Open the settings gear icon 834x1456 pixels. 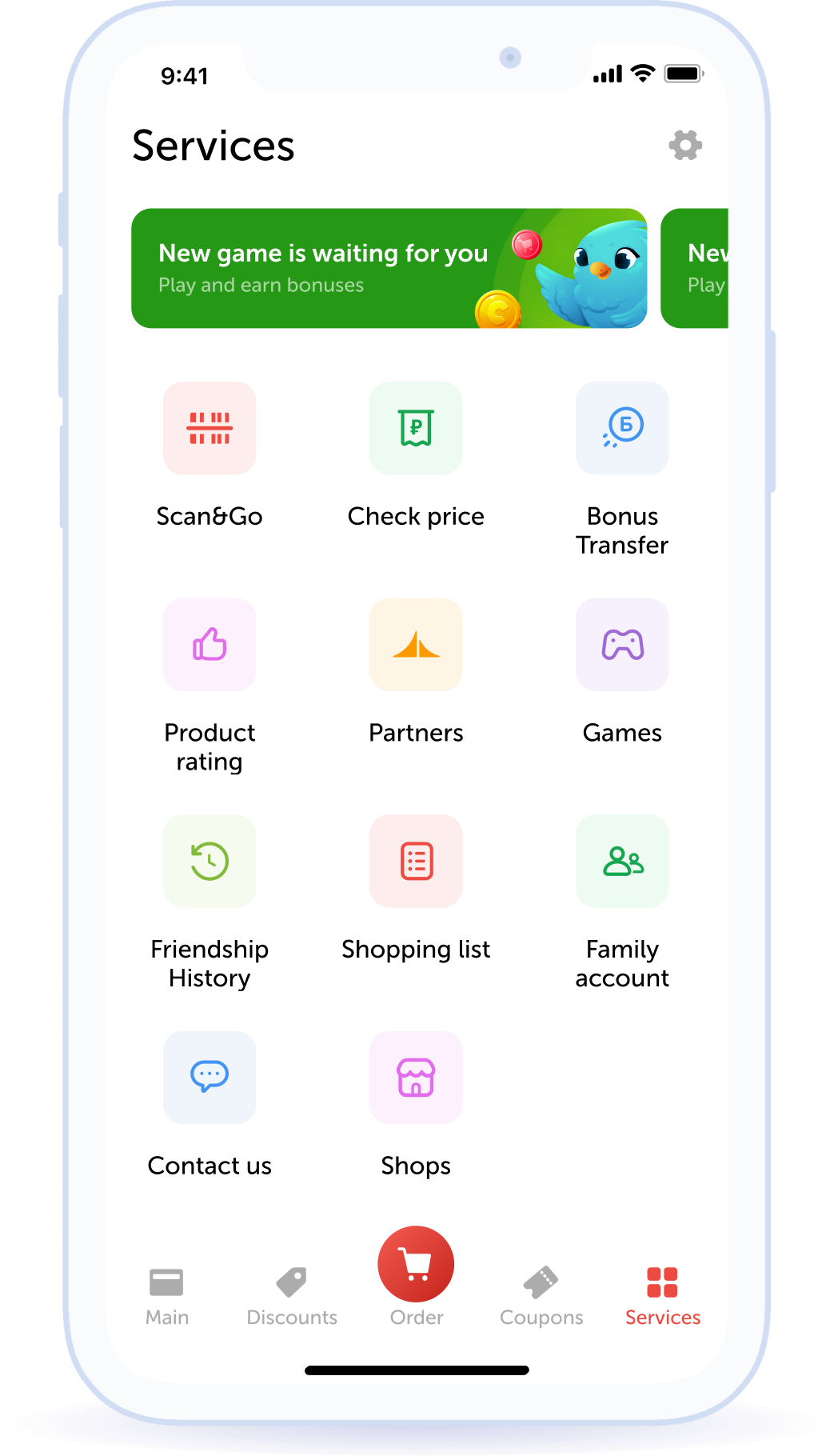(685, 145)
